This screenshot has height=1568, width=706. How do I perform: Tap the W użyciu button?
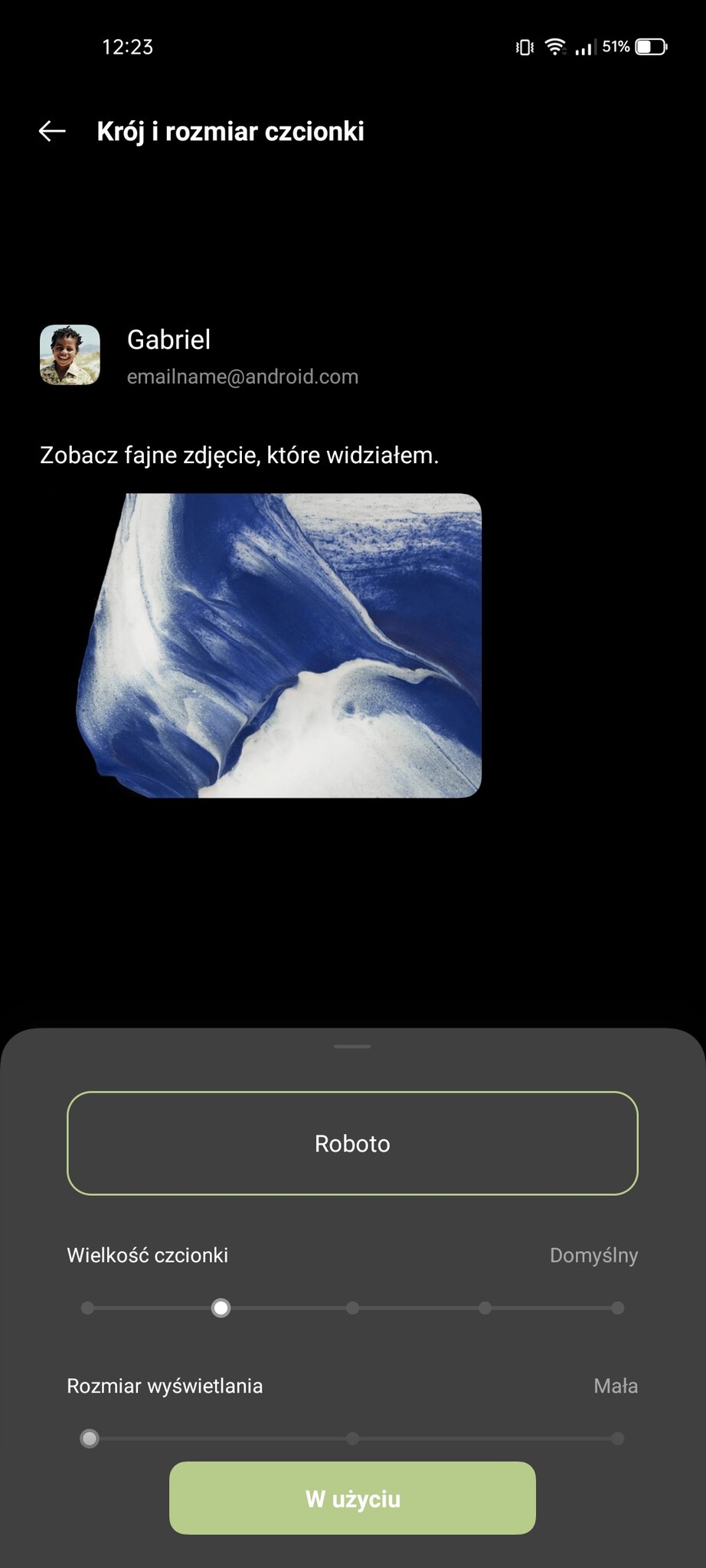352,1498
